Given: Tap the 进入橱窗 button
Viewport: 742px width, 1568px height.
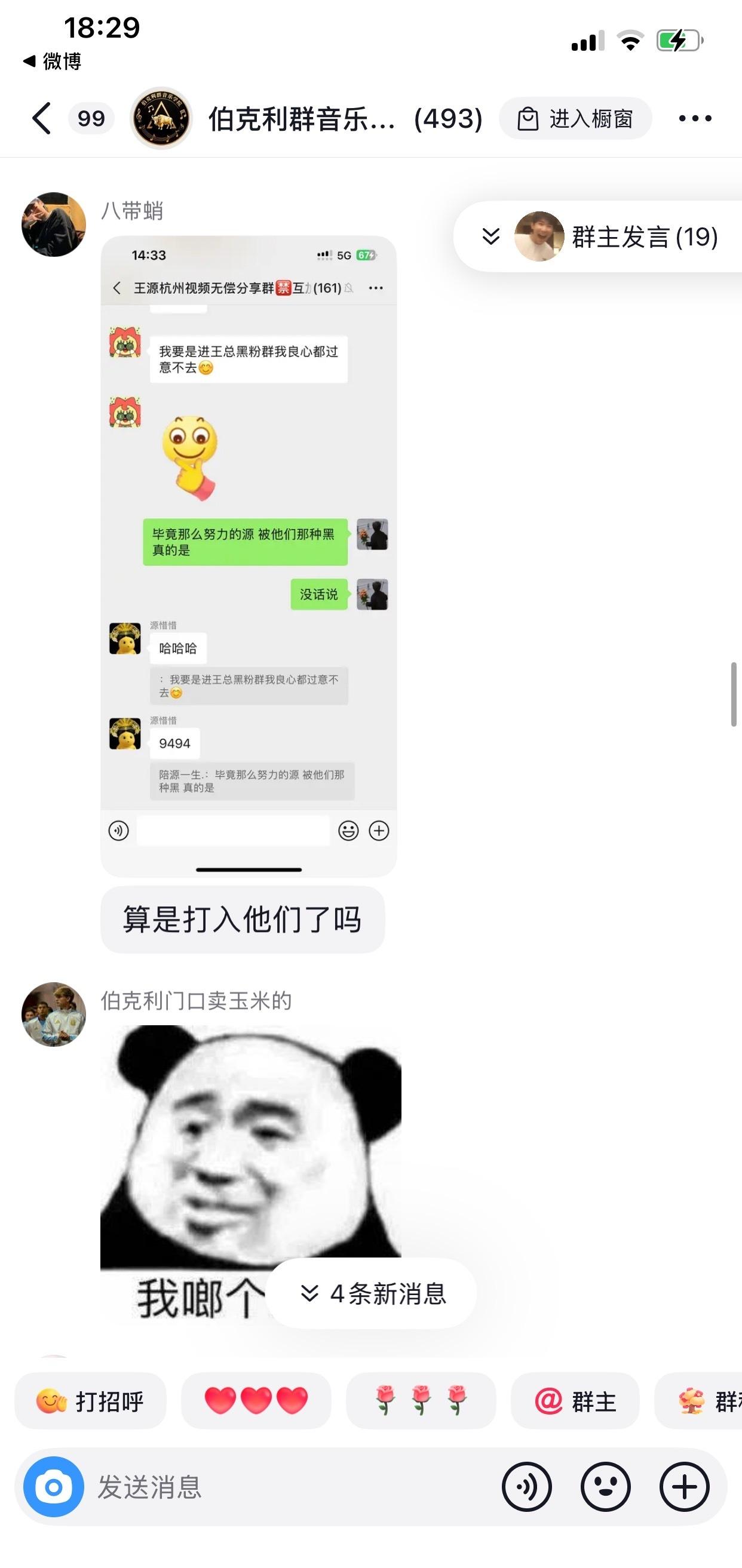Looking at the screenshot, I should click(x=575, y=118).
